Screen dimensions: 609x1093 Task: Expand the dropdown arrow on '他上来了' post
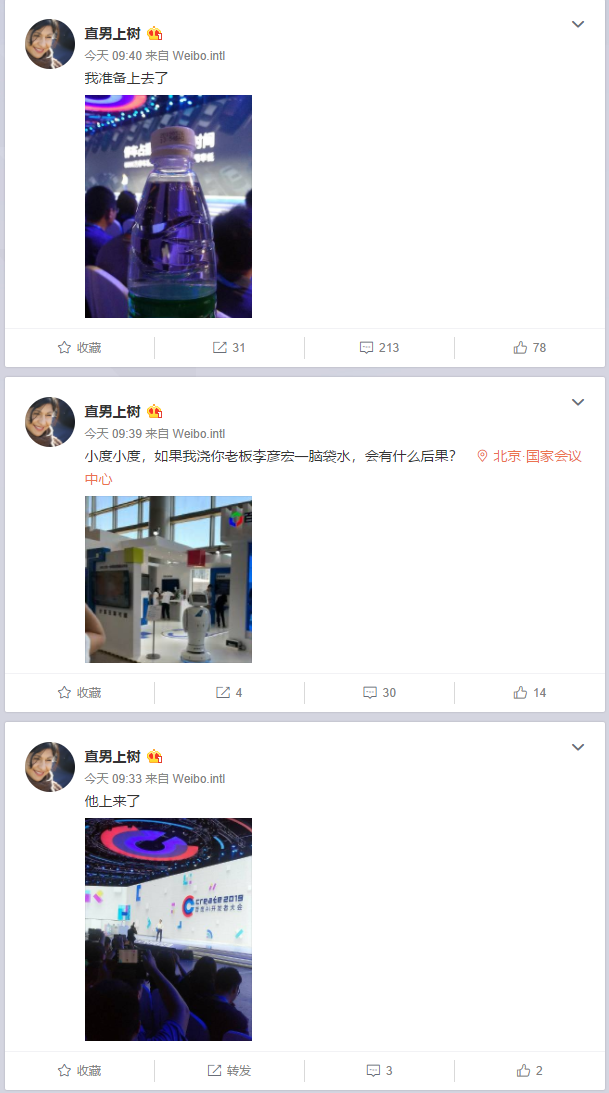(x=578, y=747)
